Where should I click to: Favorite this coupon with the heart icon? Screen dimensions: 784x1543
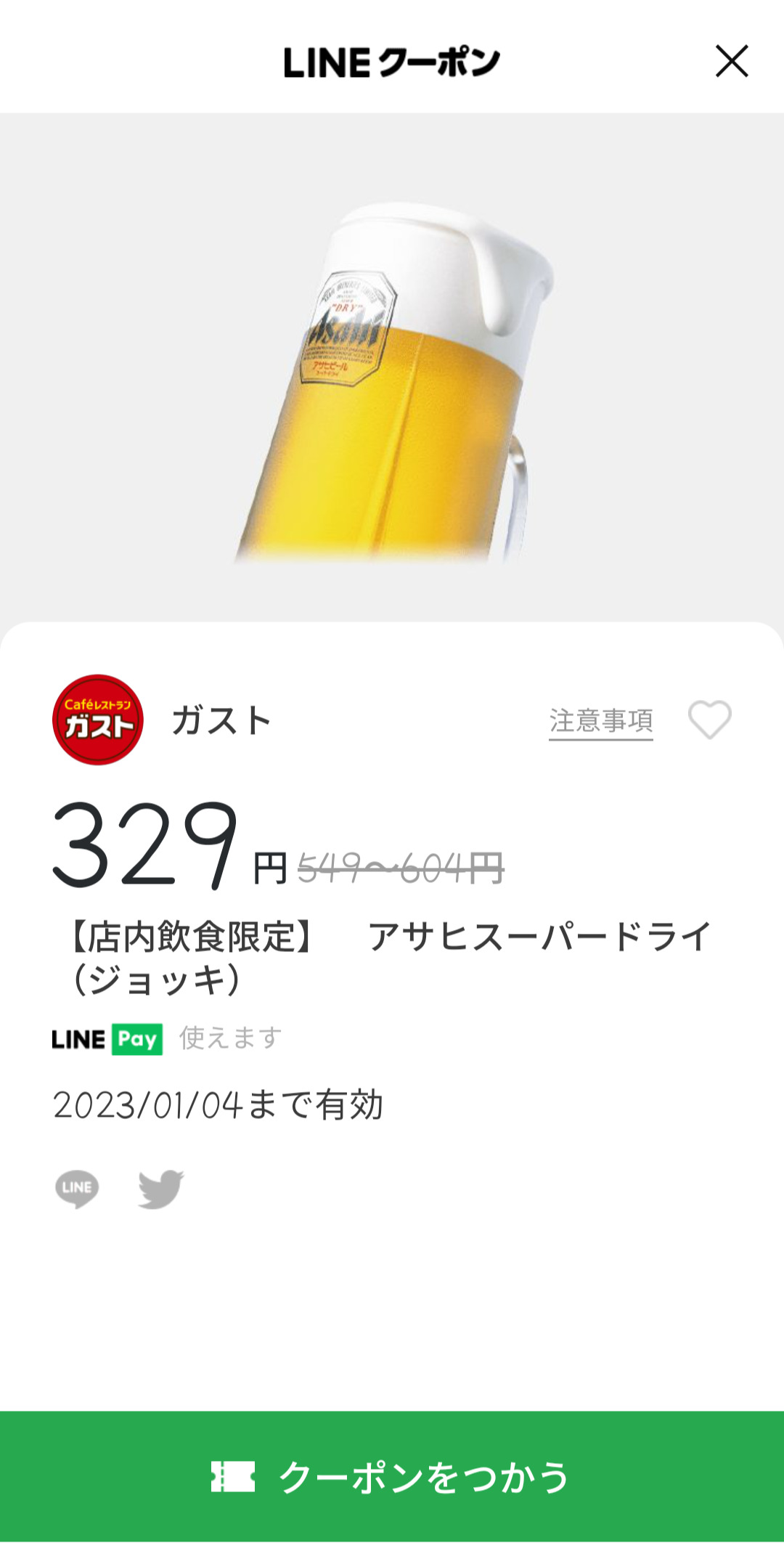[x=709, y=720]
